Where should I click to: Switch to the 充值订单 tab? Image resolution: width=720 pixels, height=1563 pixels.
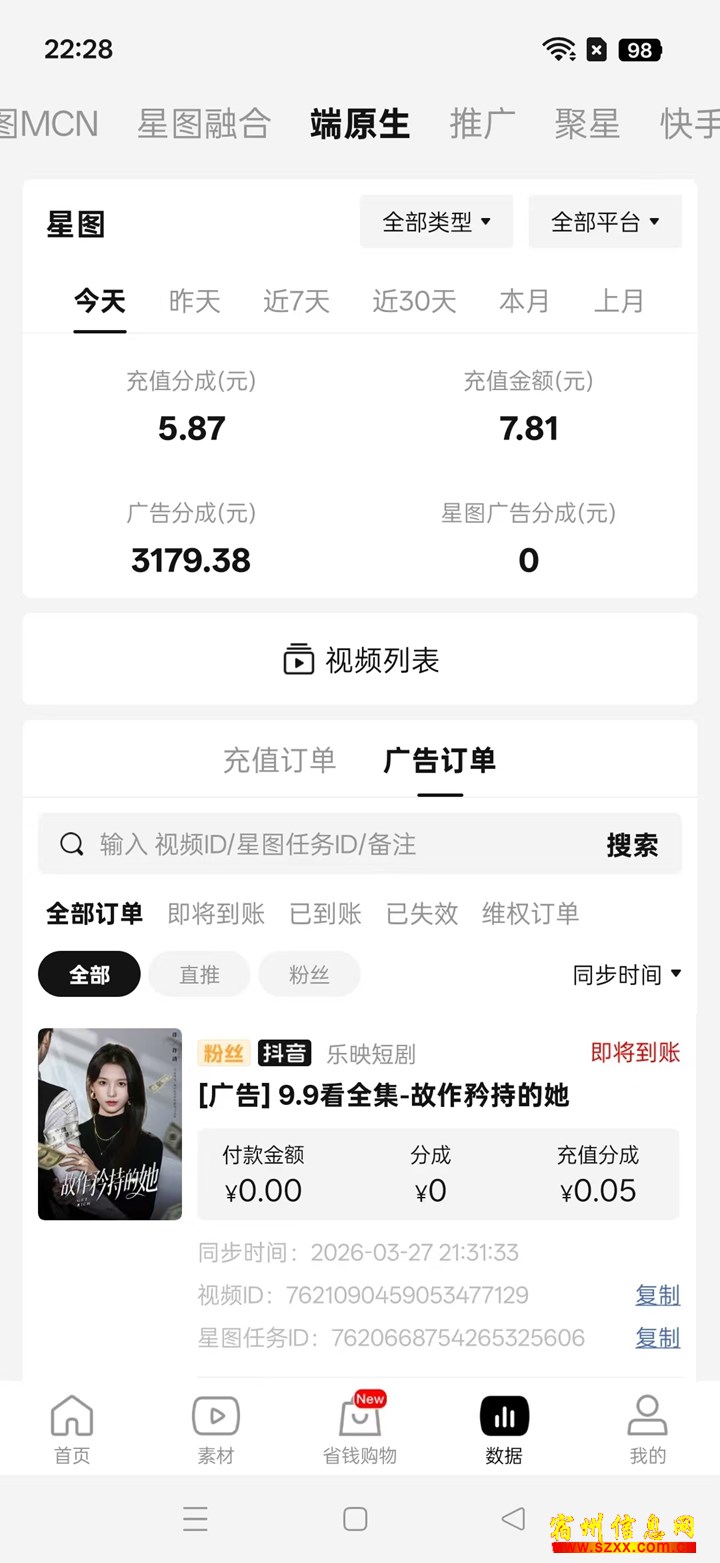(279, 760)
